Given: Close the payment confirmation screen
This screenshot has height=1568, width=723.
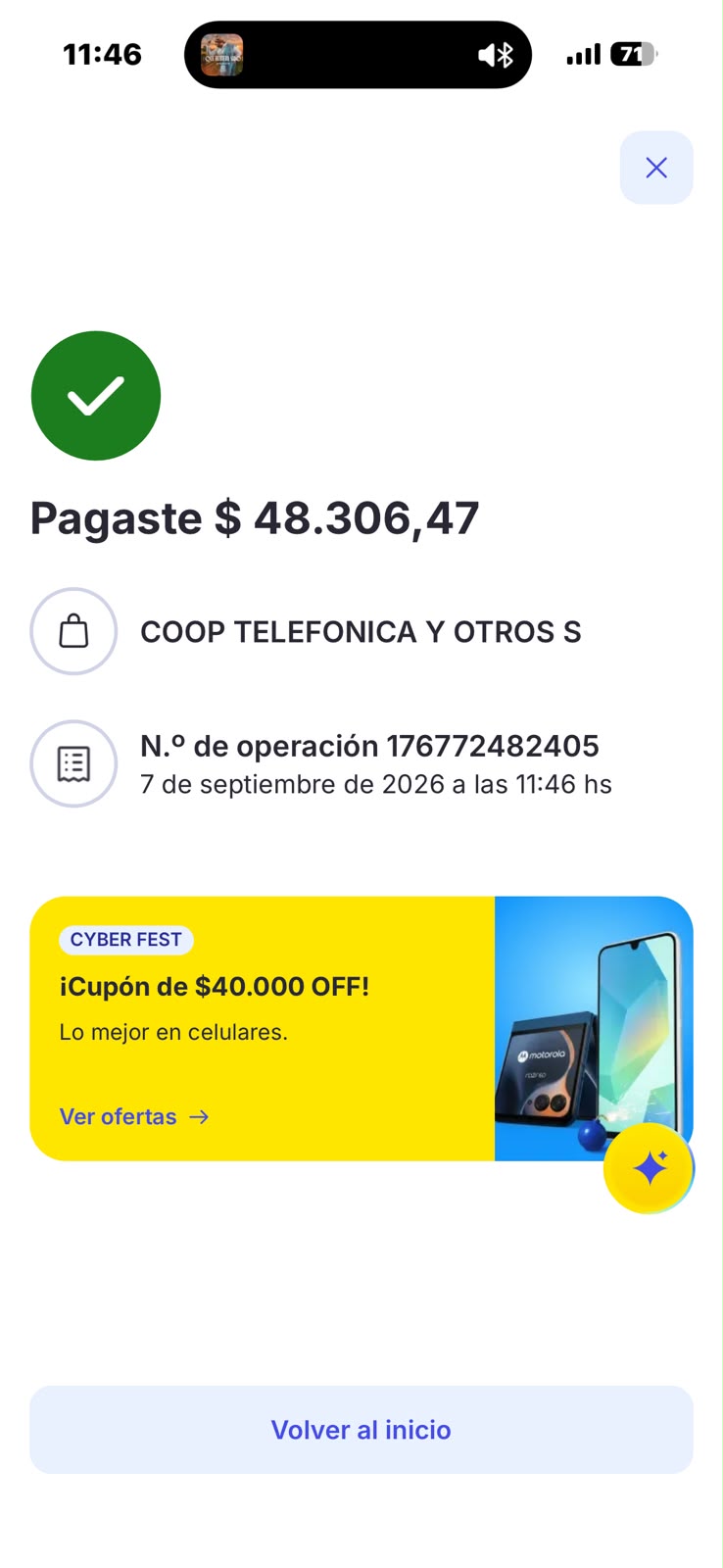Looking at the screenshot, I should point(656,168).
